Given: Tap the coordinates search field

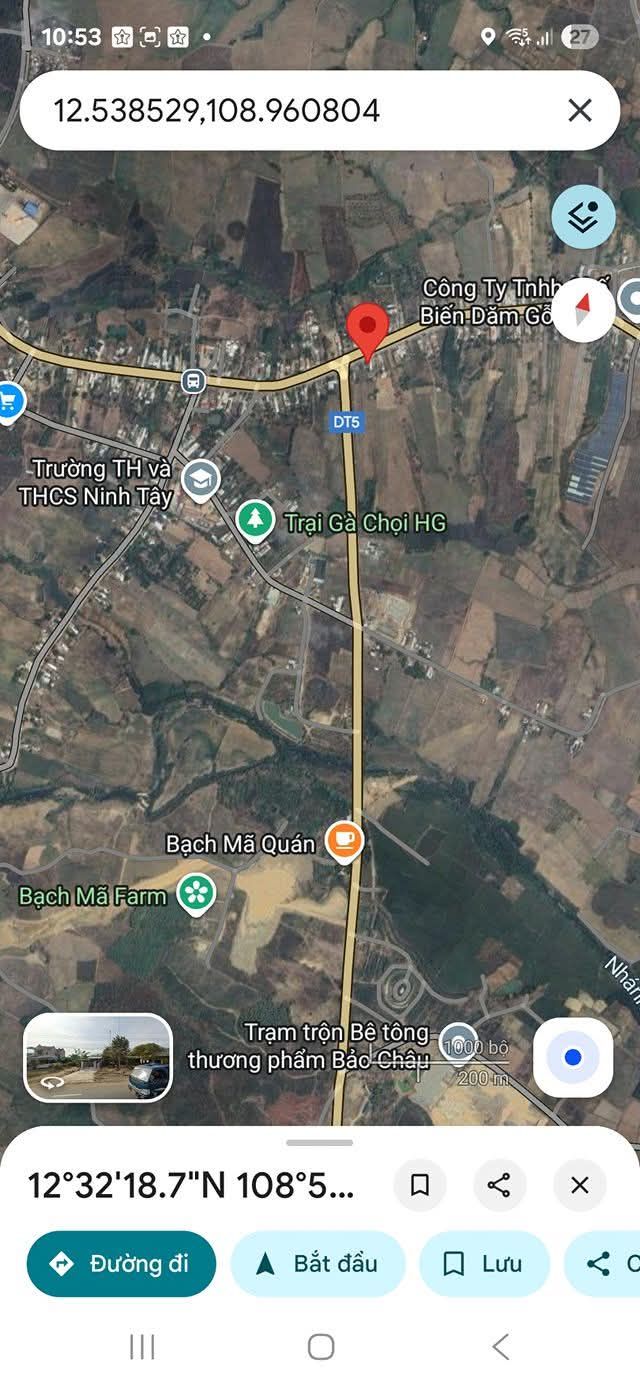Looking at the screenshot, I should click(x=290, y=111).
